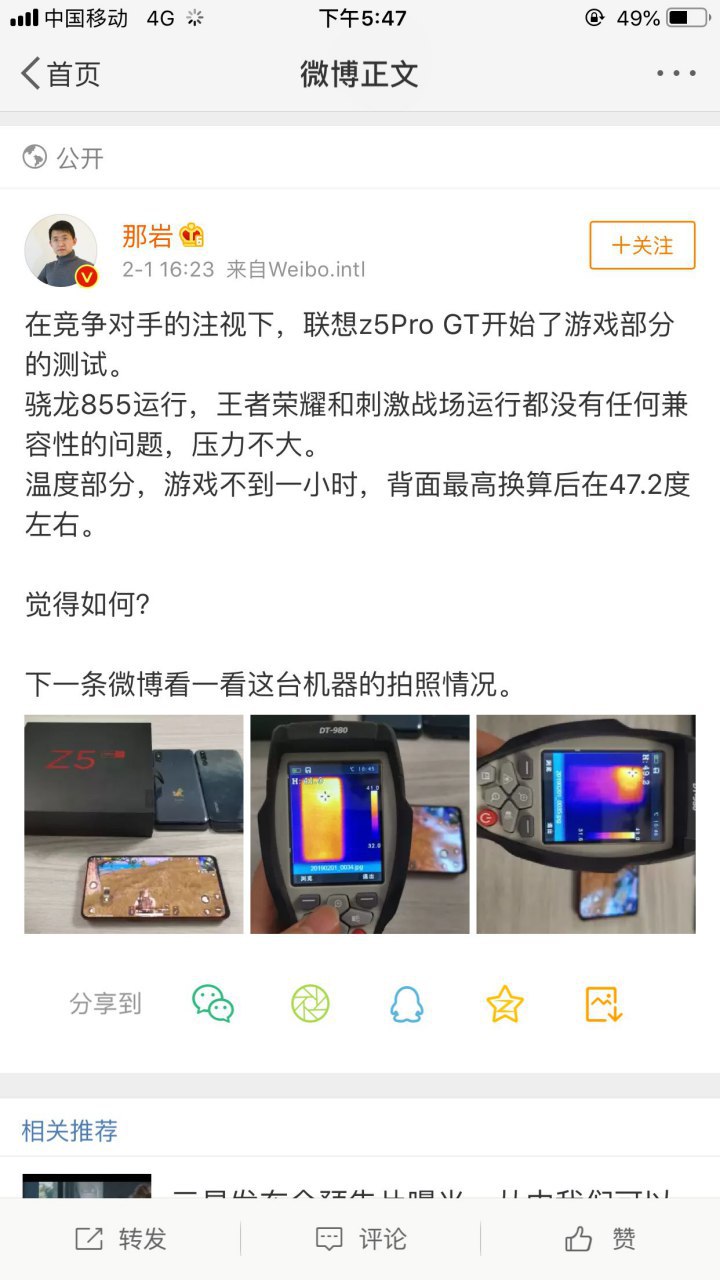Open 那岩's username link
The image size is (720, 1280).
(x=148, y=236)
